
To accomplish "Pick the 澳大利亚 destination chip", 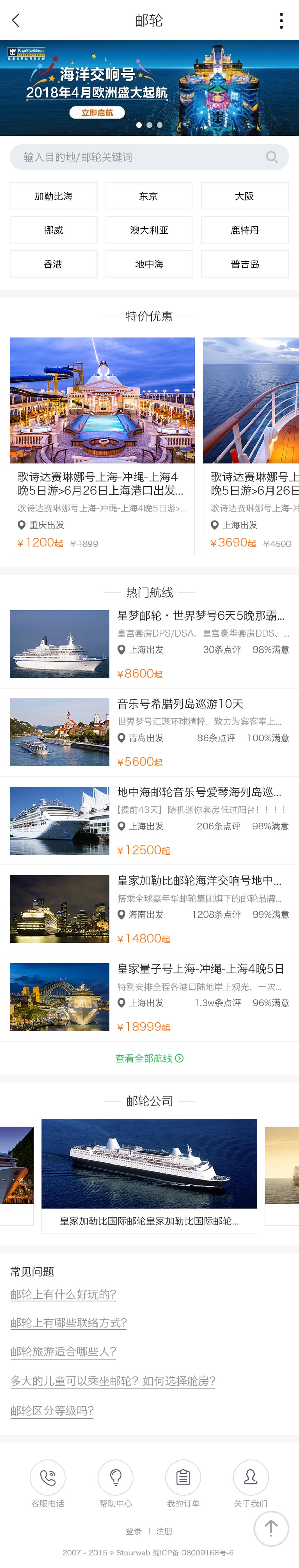I will [149, 230].
